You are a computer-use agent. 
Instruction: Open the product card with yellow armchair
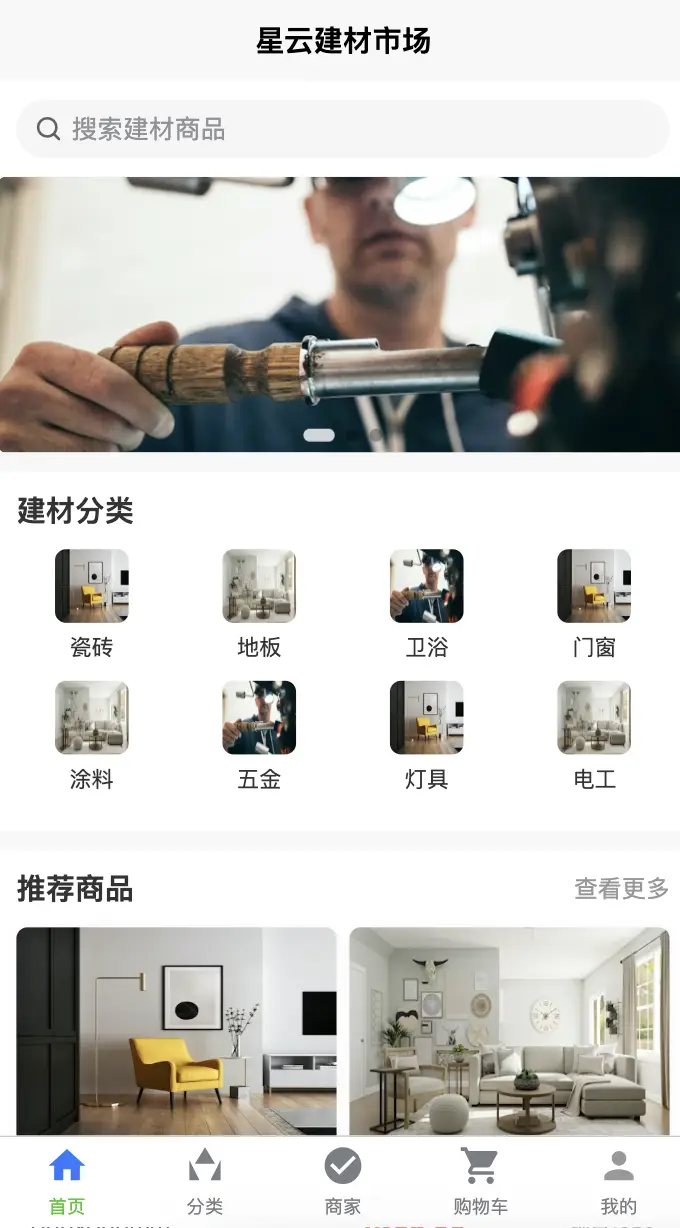click(176, 1030)
